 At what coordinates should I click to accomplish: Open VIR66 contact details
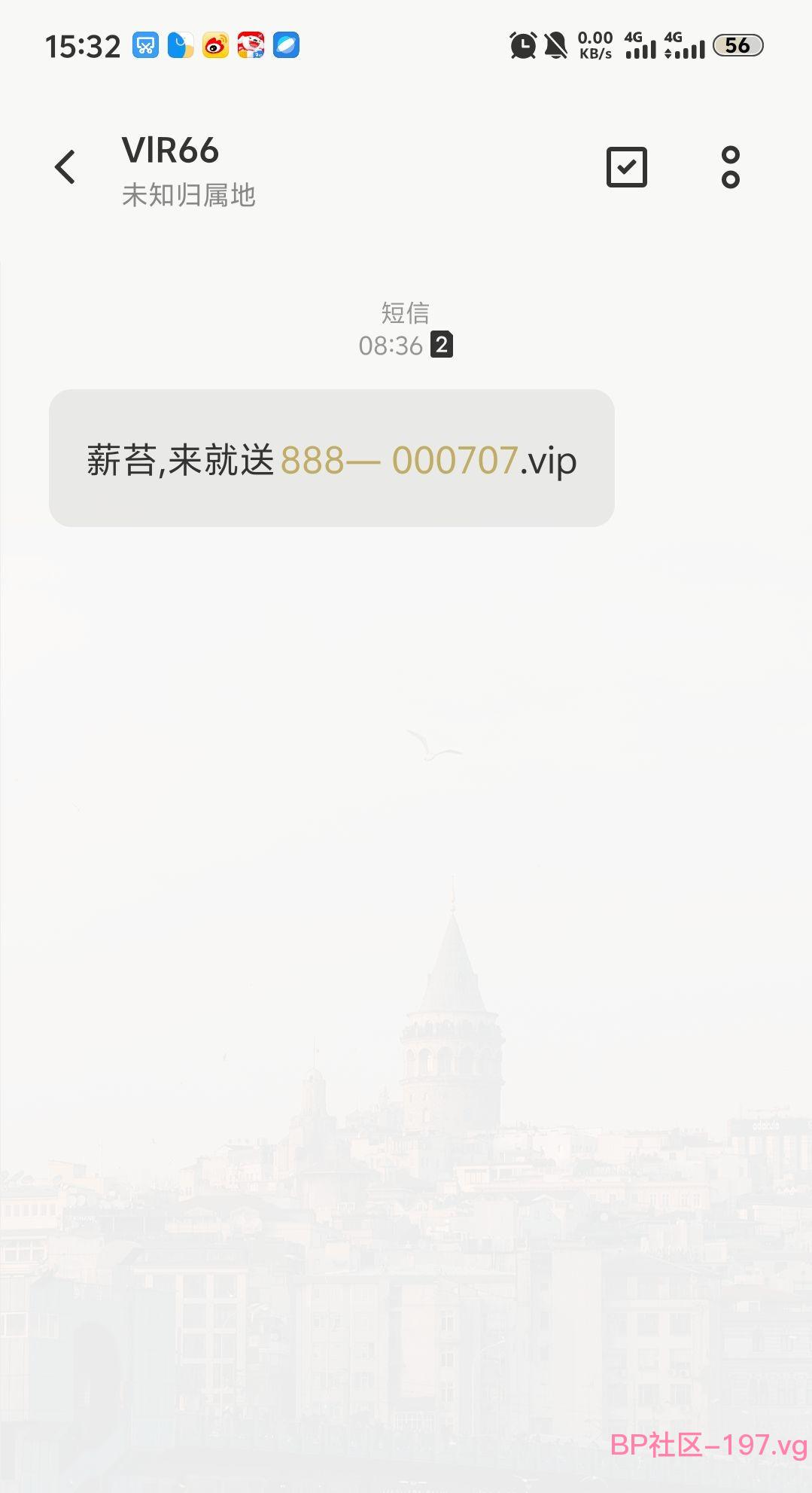coord(170,151)
